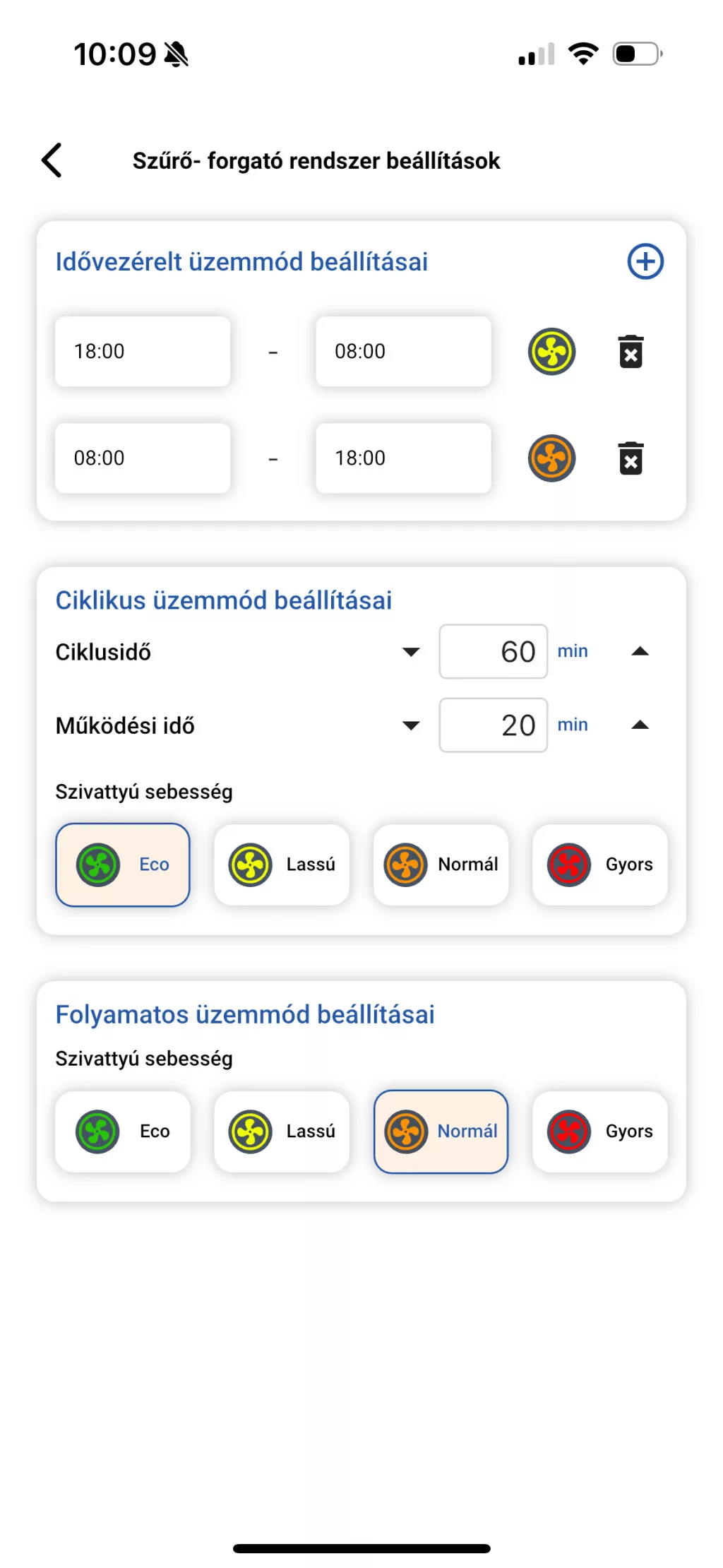Choose Gyors pump speed for cyclic mode
723x1568 pixels.
[600, 865]
